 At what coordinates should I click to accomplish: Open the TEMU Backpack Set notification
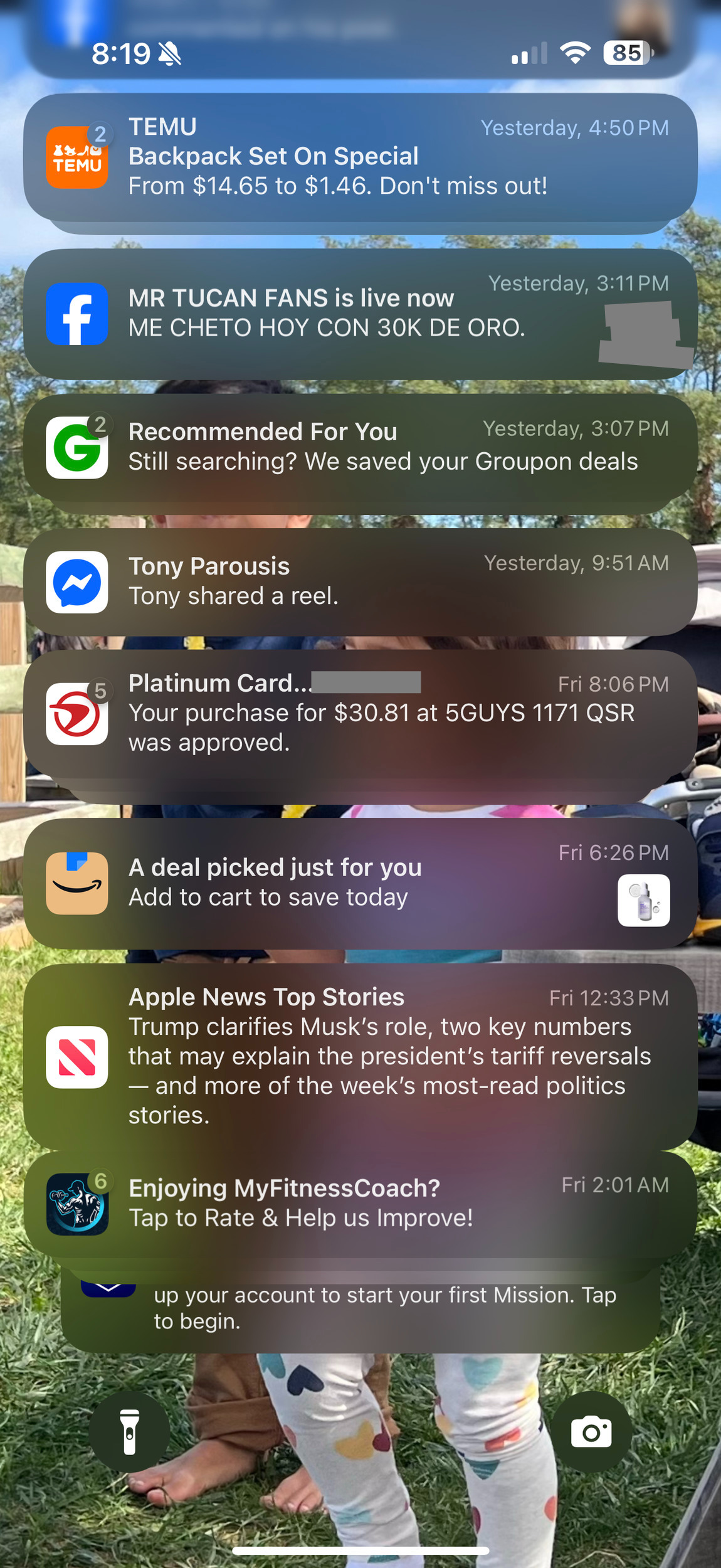(x=360, y=157)
